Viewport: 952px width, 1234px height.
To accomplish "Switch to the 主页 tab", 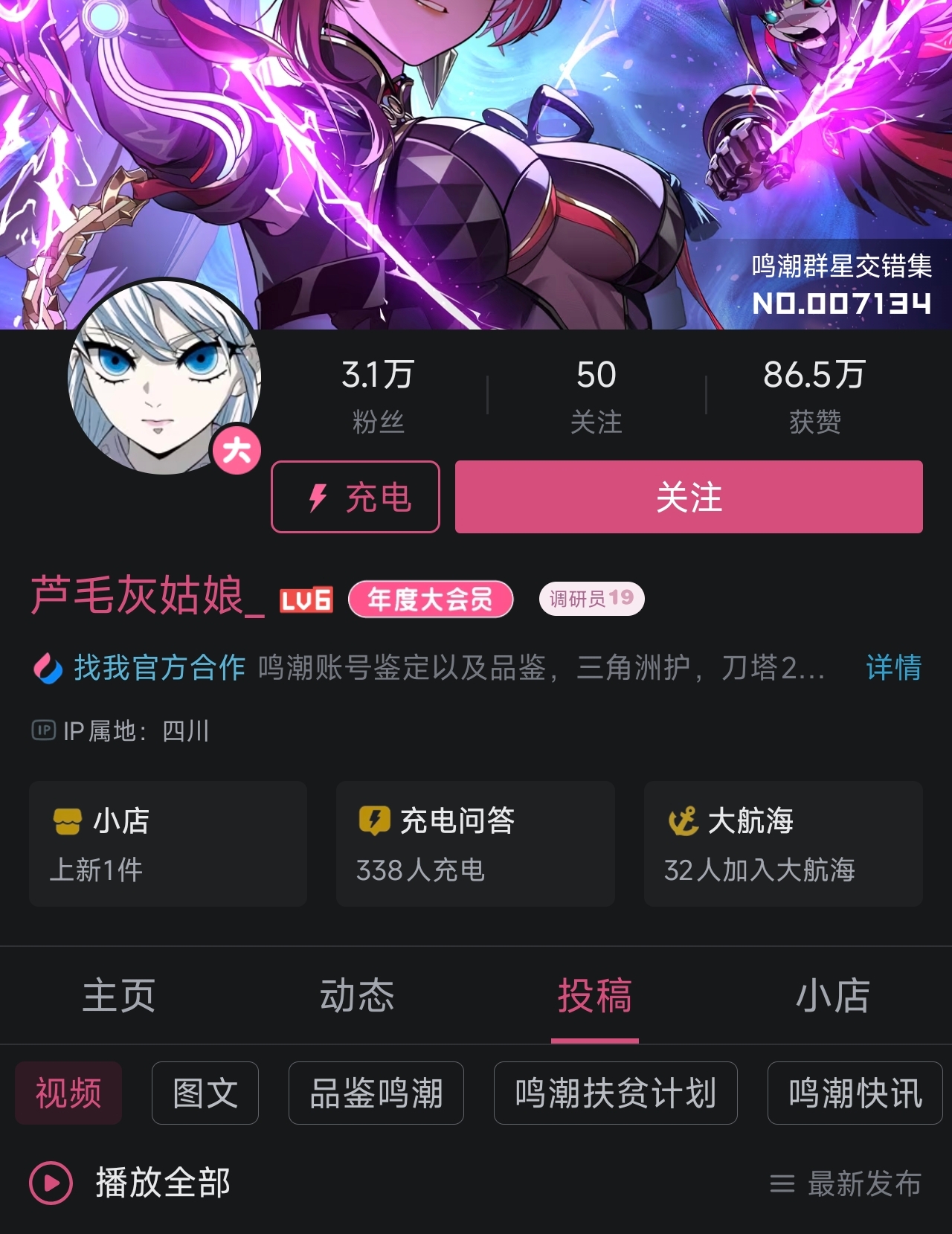I will pos(119,995).
